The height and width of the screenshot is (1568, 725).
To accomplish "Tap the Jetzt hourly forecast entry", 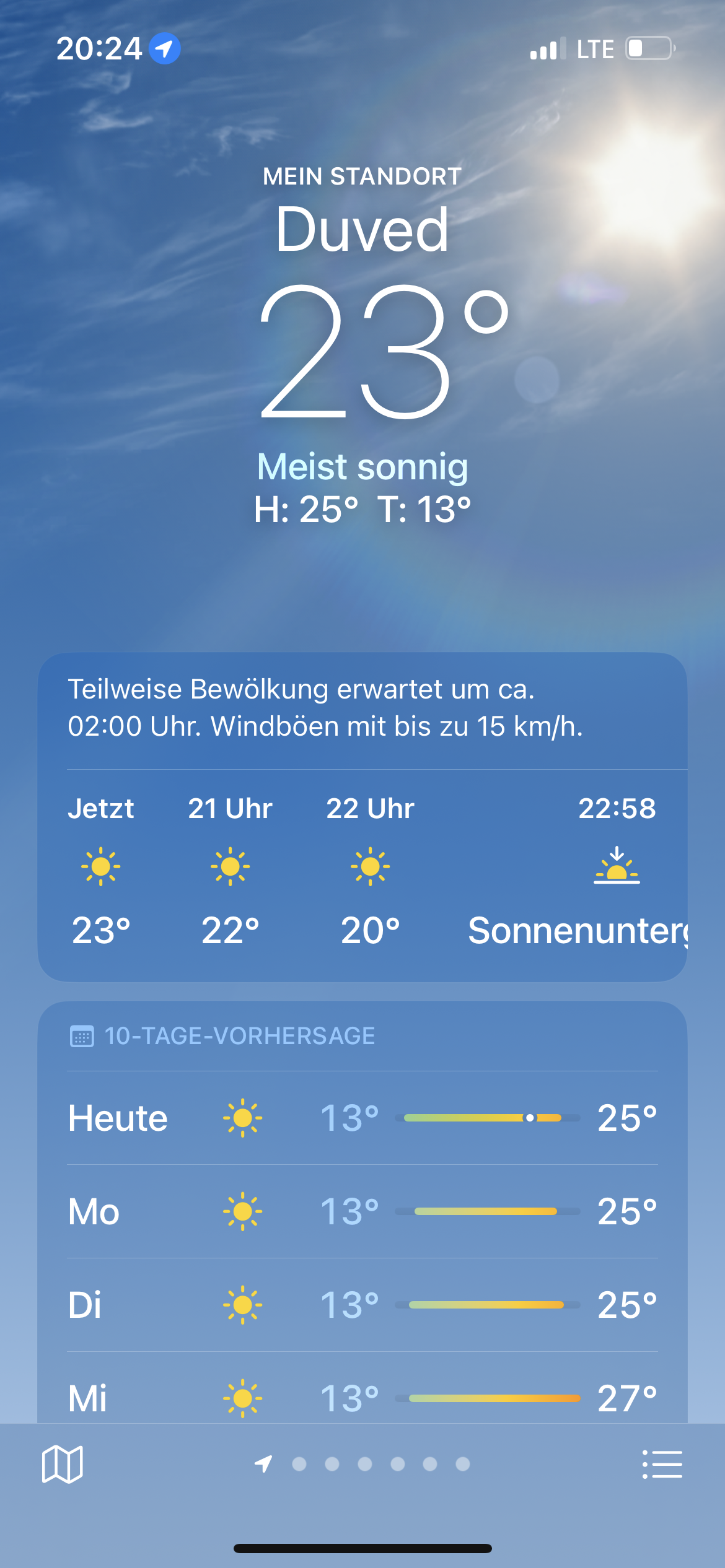I will coord(101,868).
